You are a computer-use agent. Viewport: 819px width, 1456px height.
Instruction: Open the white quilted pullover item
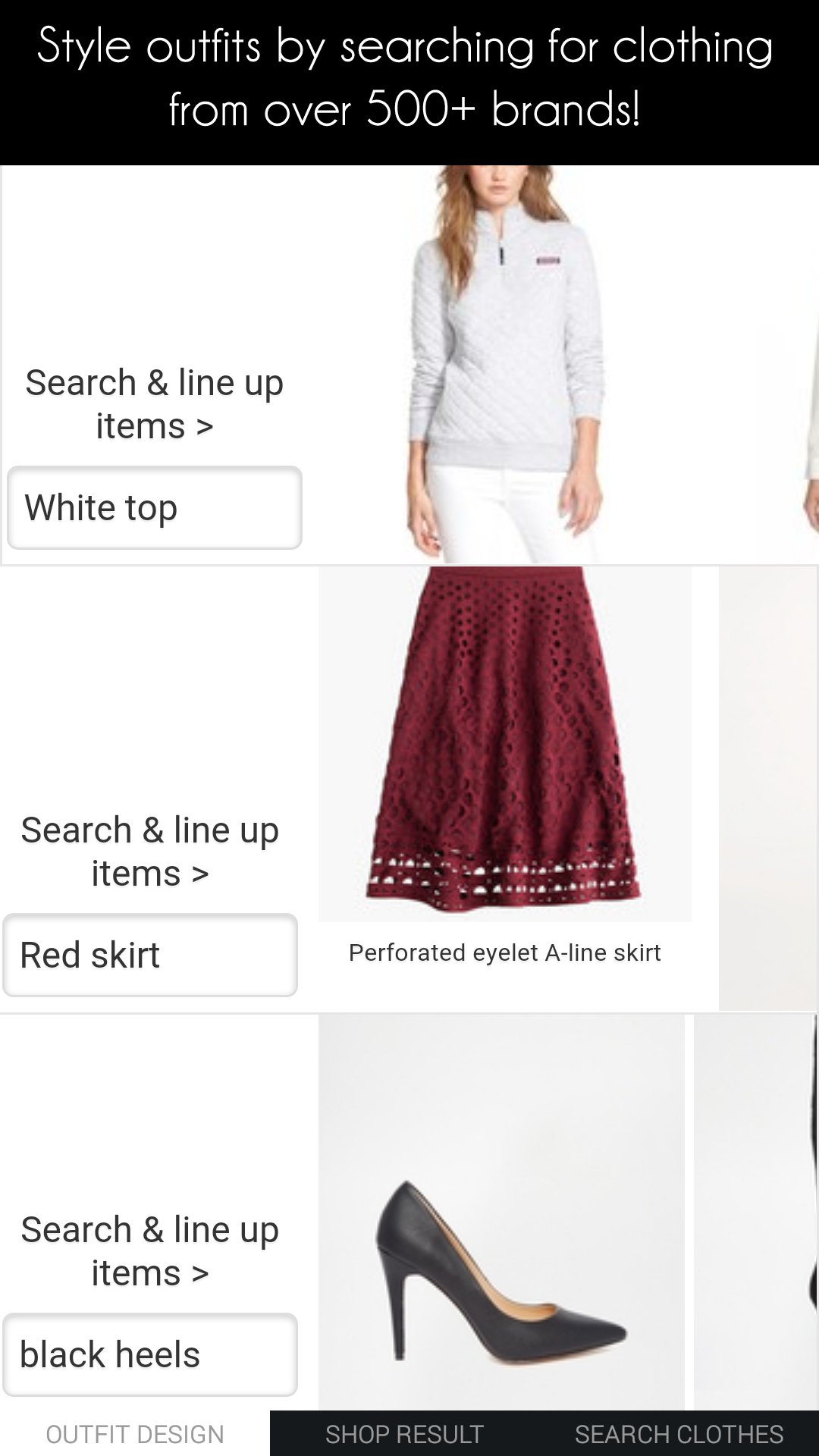click(x=504, y=364)
